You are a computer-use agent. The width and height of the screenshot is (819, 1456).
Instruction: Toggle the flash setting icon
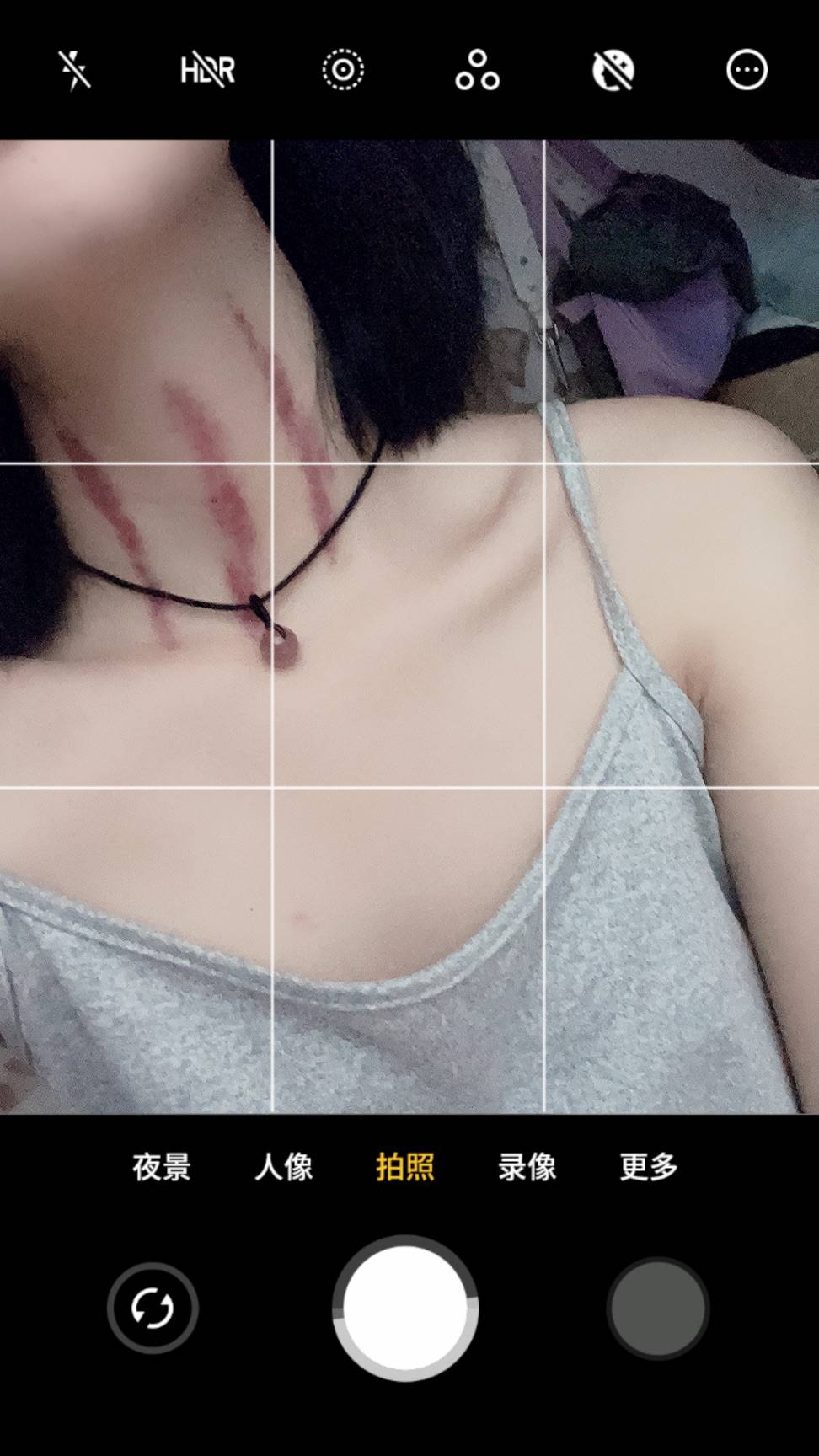point(74,70)
